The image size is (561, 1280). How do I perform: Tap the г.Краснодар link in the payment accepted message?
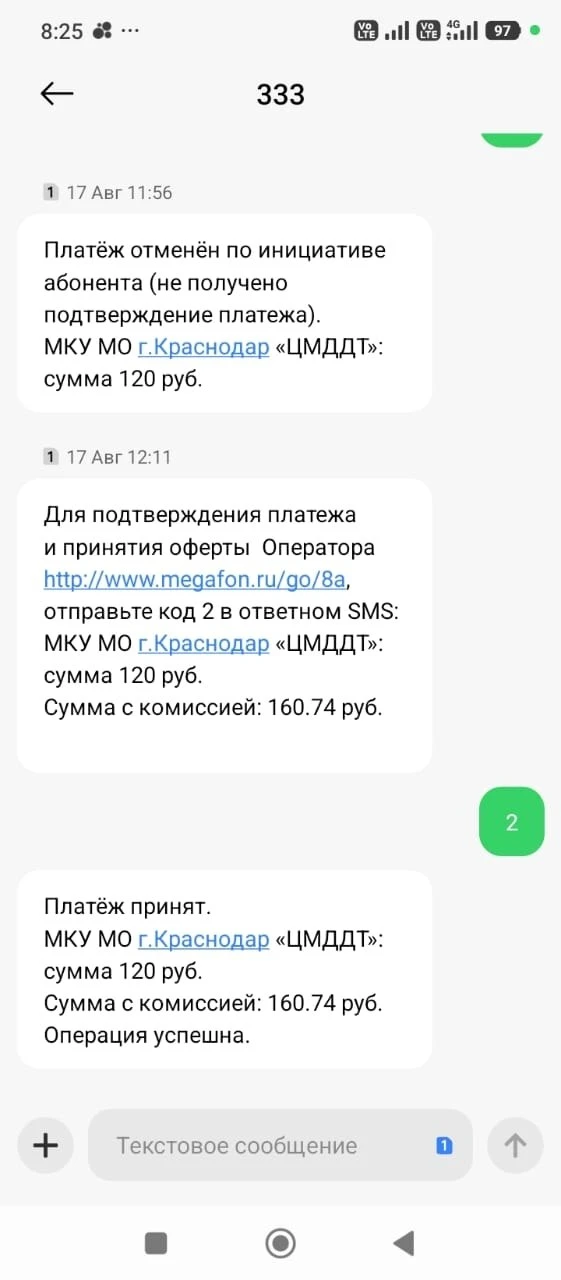203,939
